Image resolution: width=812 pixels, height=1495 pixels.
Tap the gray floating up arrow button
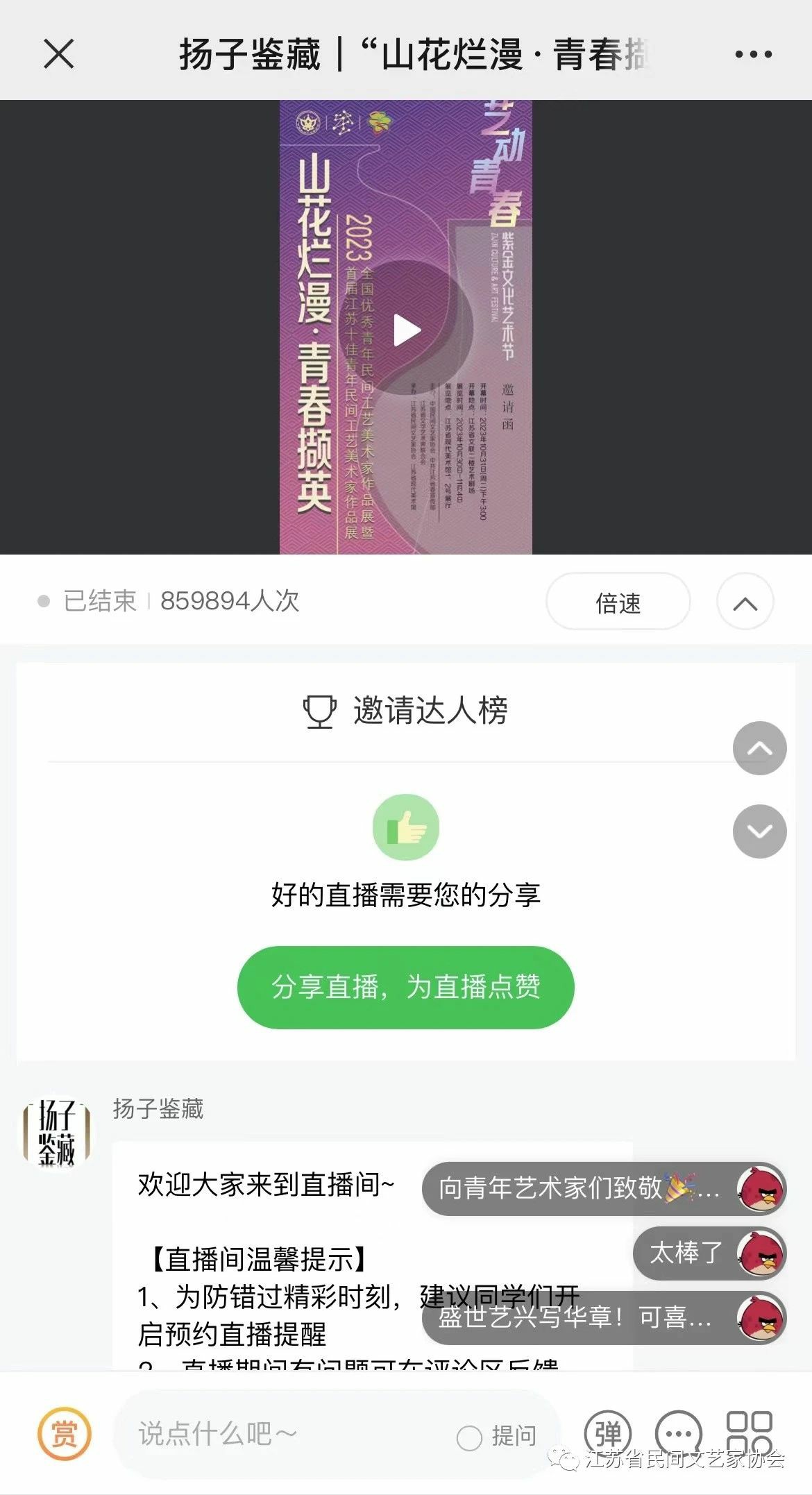[x=759, y=748]
